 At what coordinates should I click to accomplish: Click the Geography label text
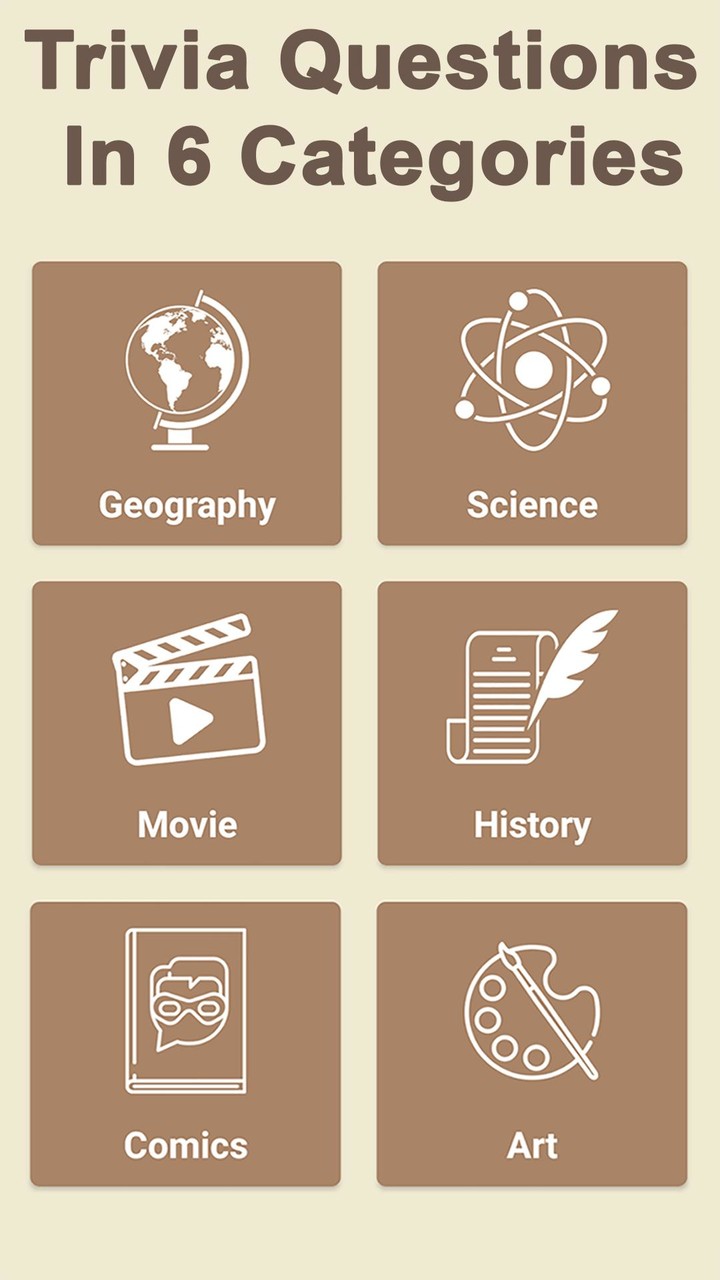[186, 505]
